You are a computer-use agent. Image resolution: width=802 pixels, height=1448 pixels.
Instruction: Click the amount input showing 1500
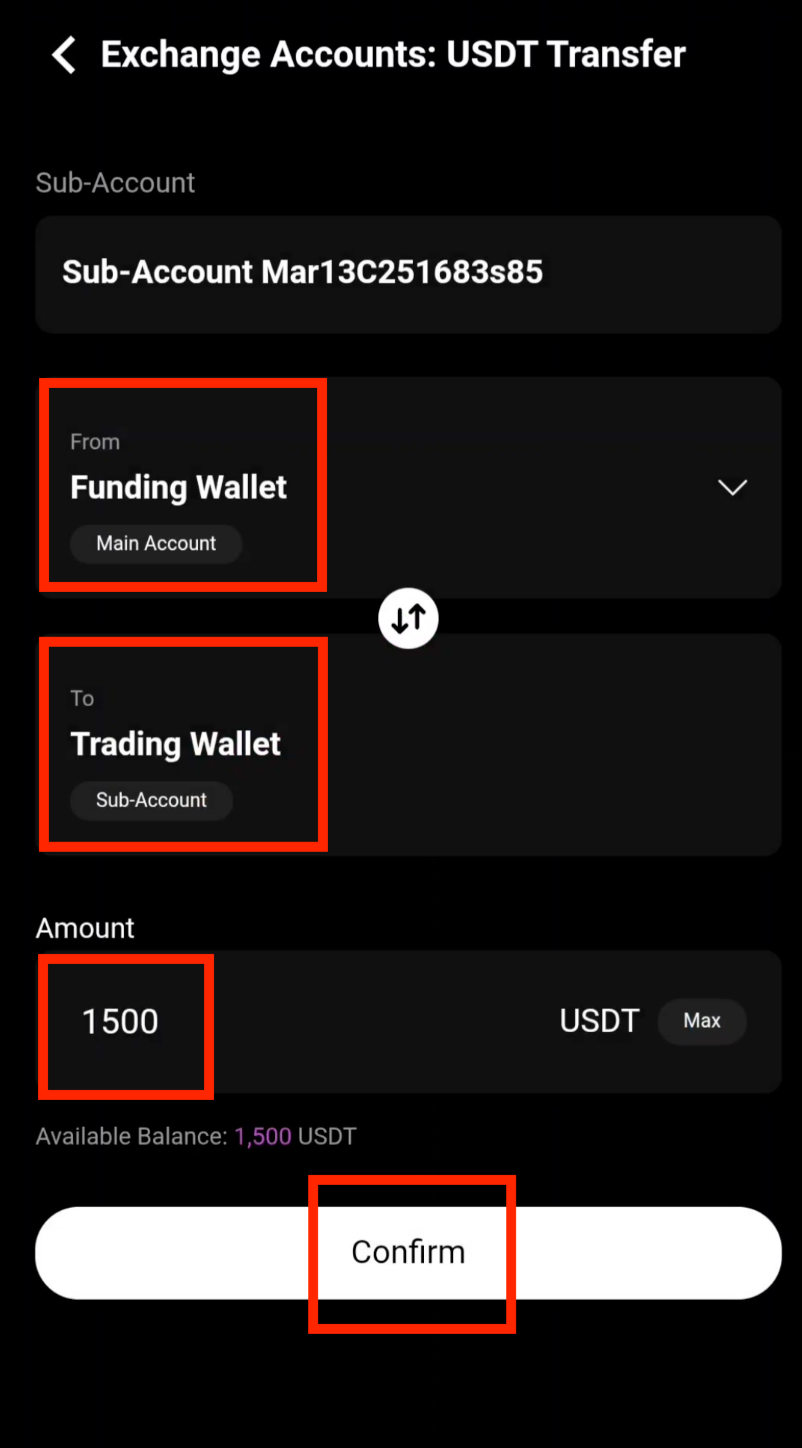click(119, 1021)
